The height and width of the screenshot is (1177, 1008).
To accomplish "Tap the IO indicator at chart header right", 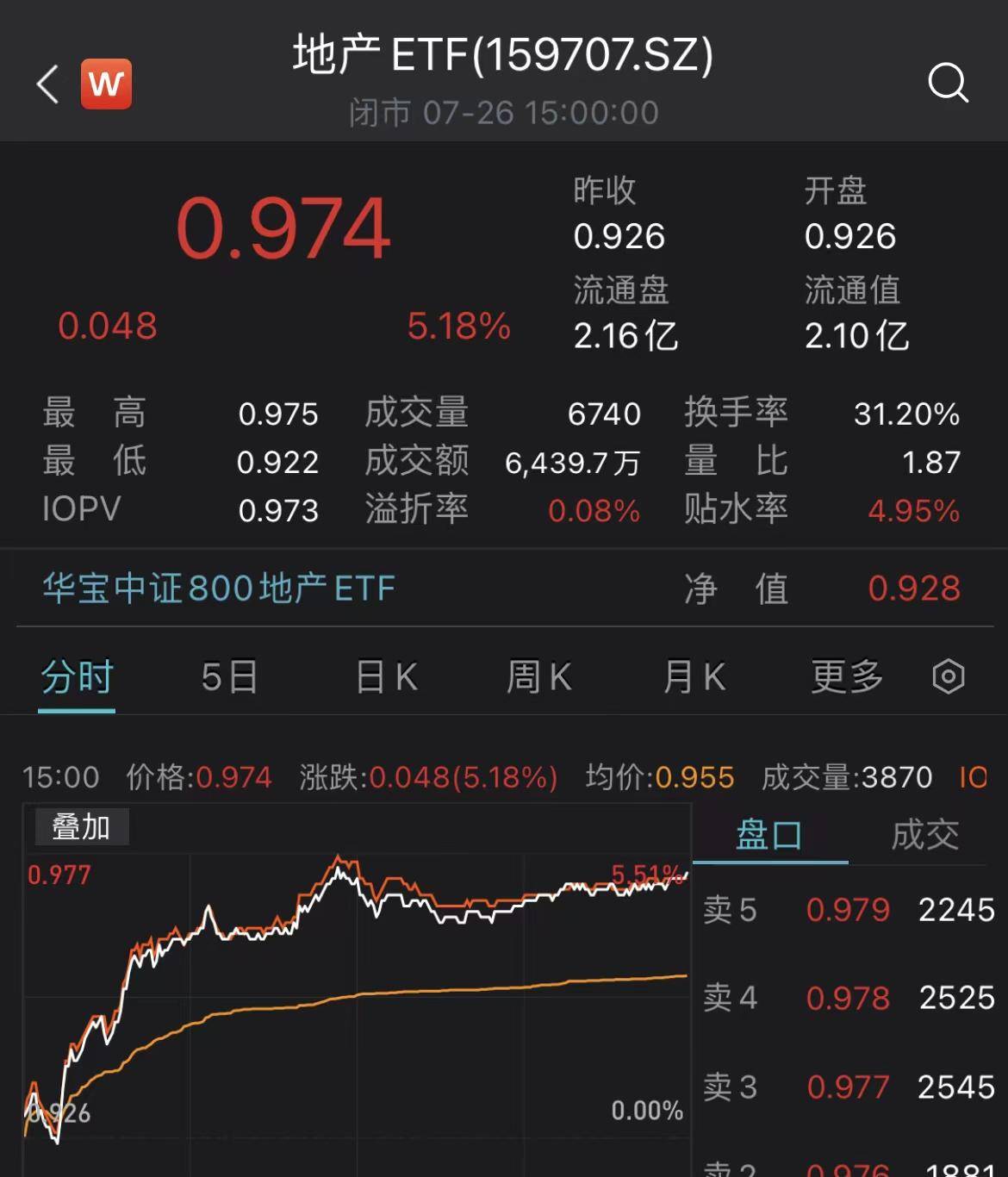I will (x=973, y=776).
